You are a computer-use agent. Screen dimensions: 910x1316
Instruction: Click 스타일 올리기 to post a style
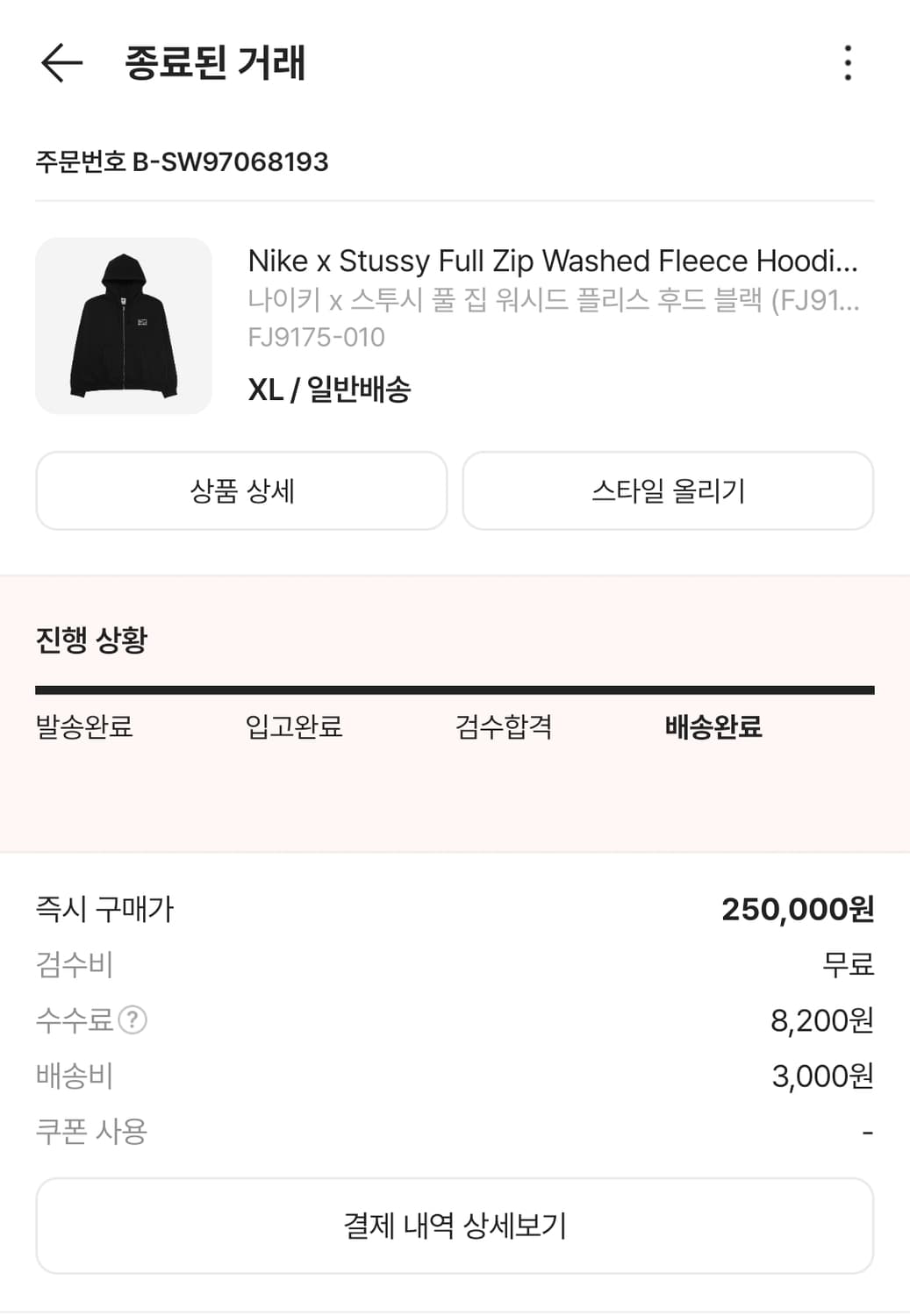[x=669, y=490]
